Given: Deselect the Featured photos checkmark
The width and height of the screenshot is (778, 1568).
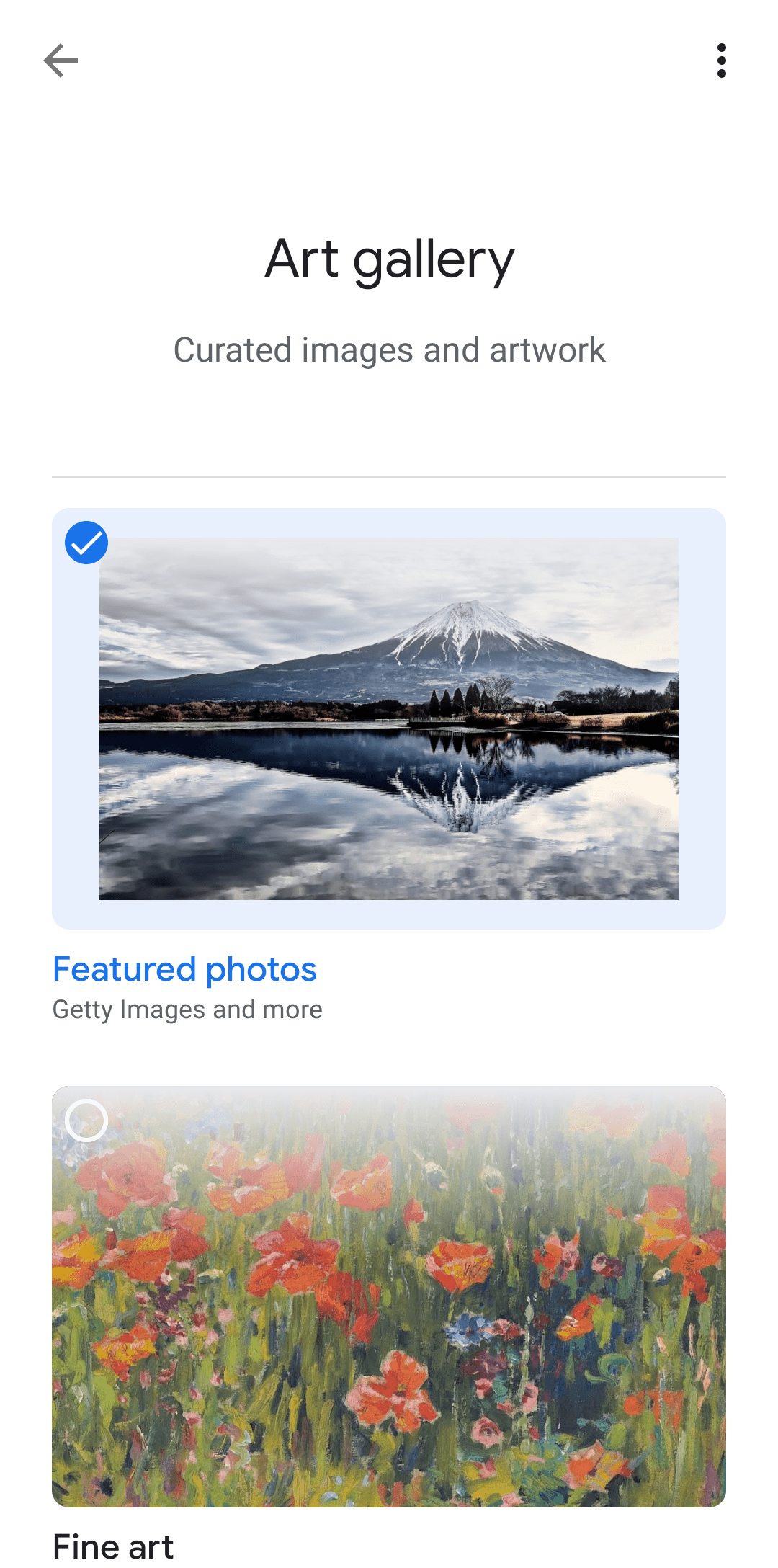Looking at the screenshot, I should (86, 543).
